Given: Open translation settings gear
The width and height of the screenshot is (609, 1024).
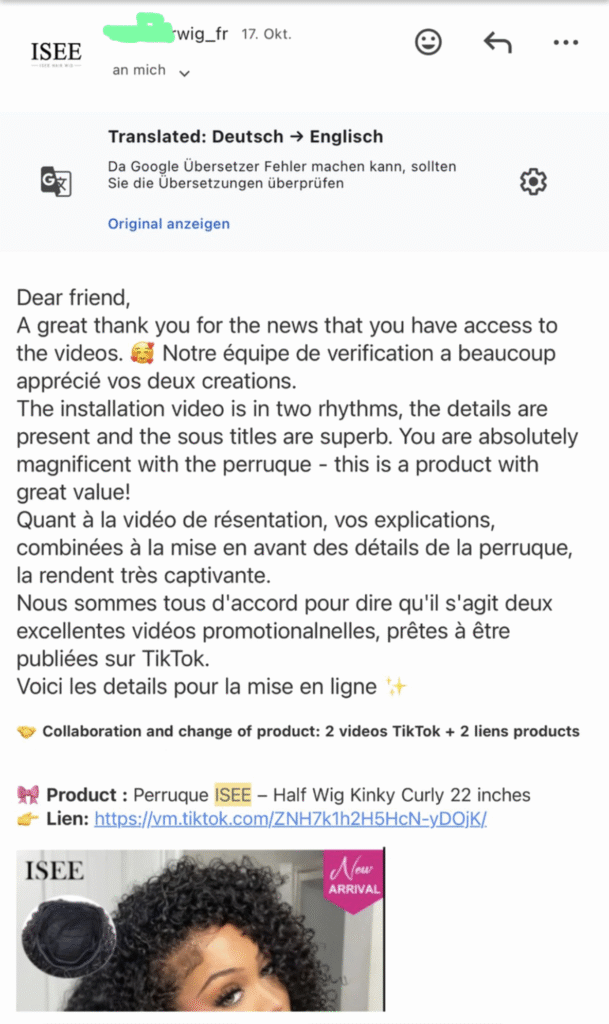Looking at the screenshot, I should (533, 181).
